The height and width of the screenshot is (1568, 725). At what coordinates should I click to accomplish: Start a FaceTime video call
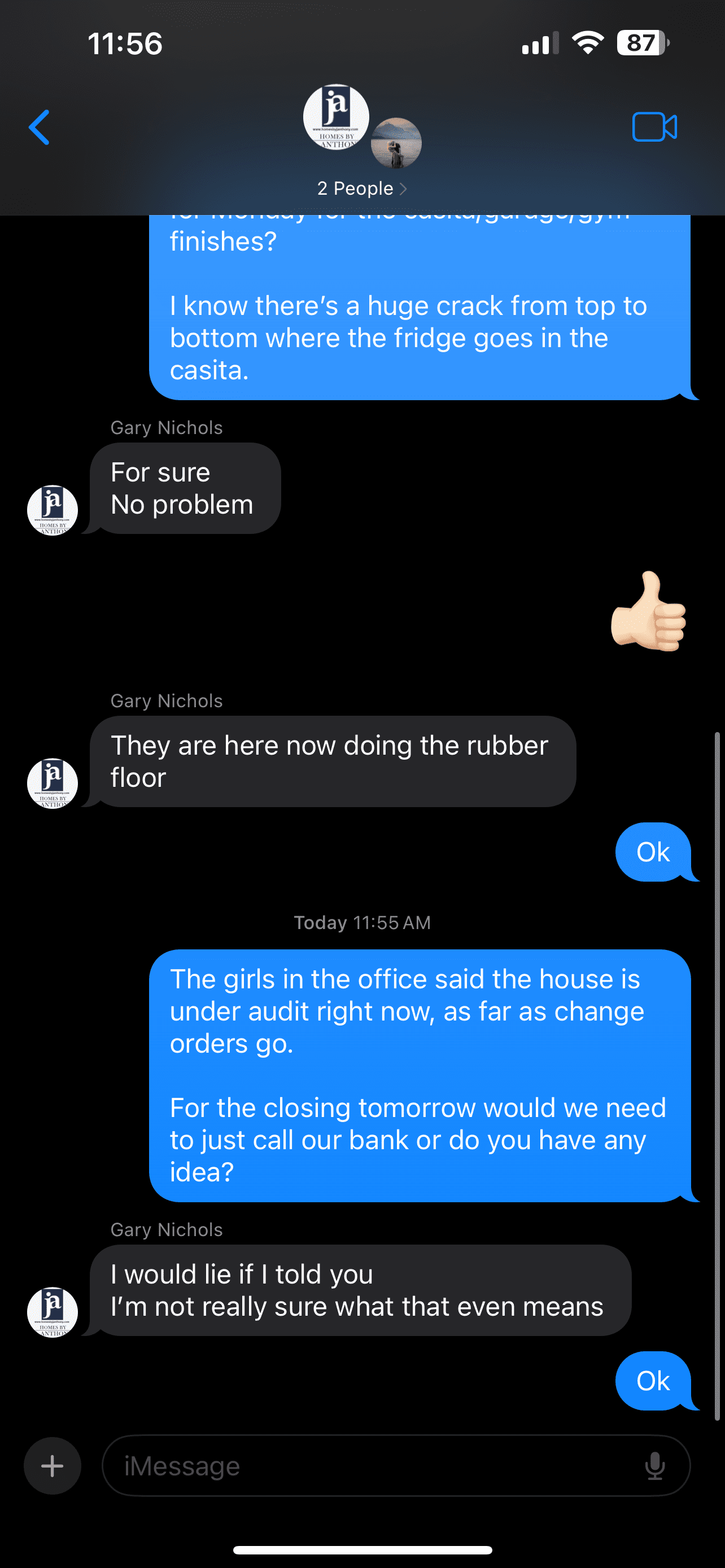654,127
